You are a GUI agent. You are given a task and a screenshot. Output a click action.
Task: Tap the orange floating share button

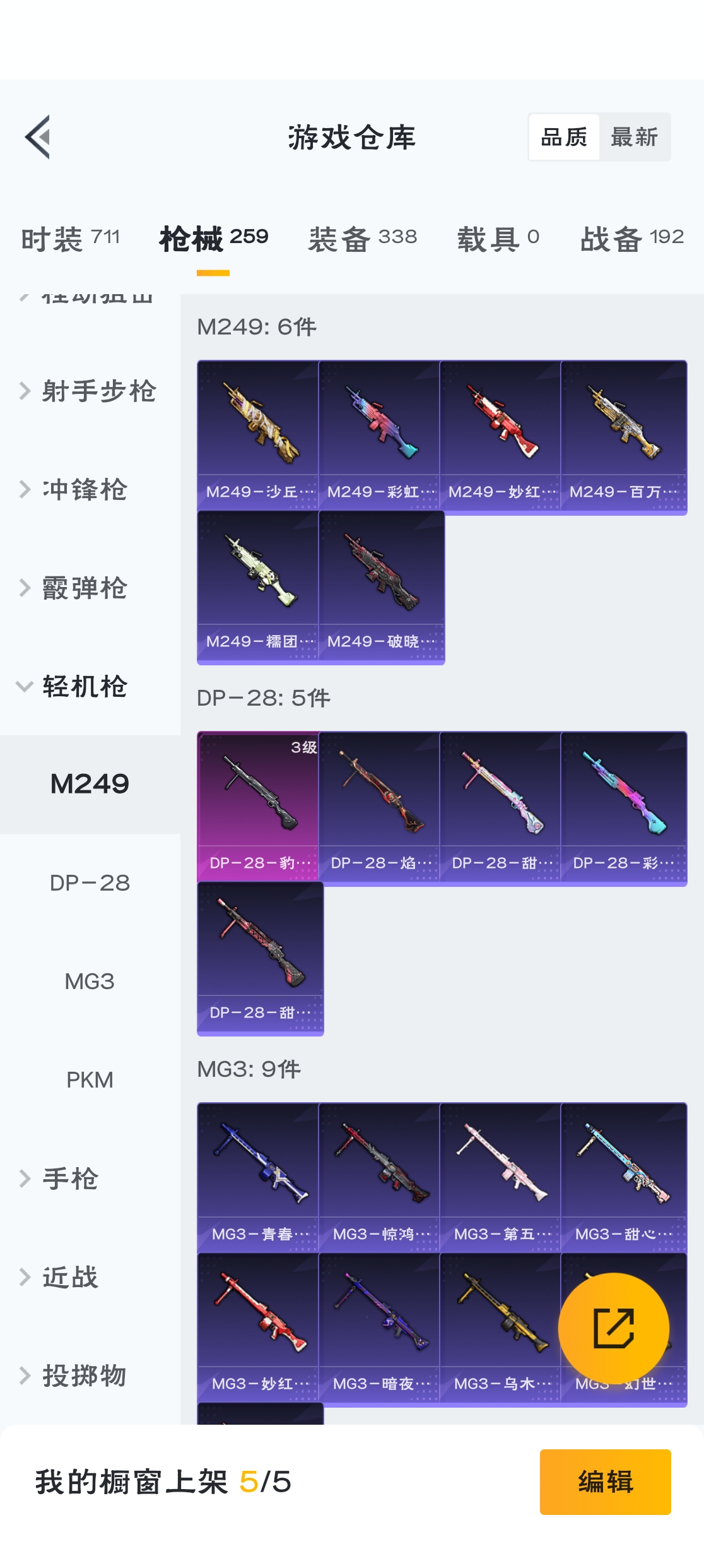613,1329
